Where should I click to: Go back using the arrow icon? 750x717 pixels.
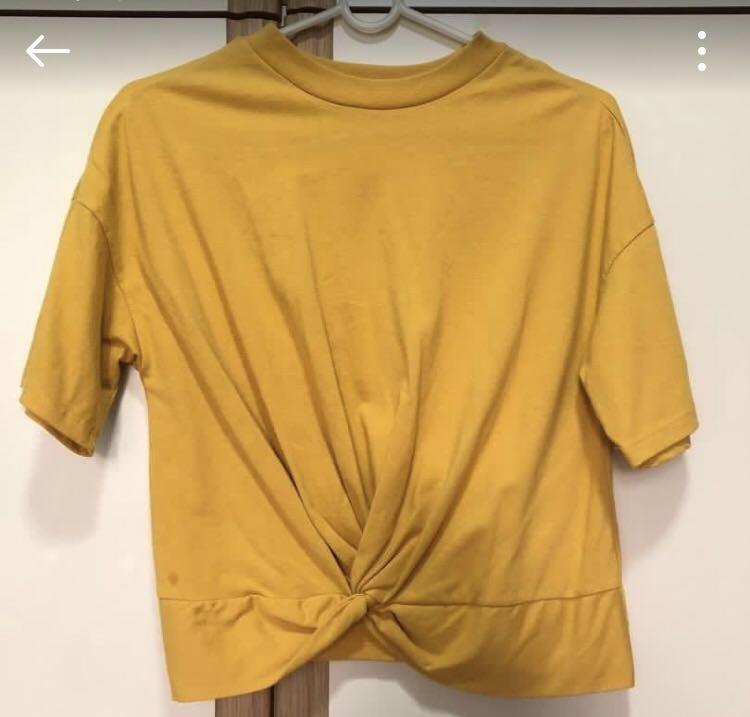point(47,50)
